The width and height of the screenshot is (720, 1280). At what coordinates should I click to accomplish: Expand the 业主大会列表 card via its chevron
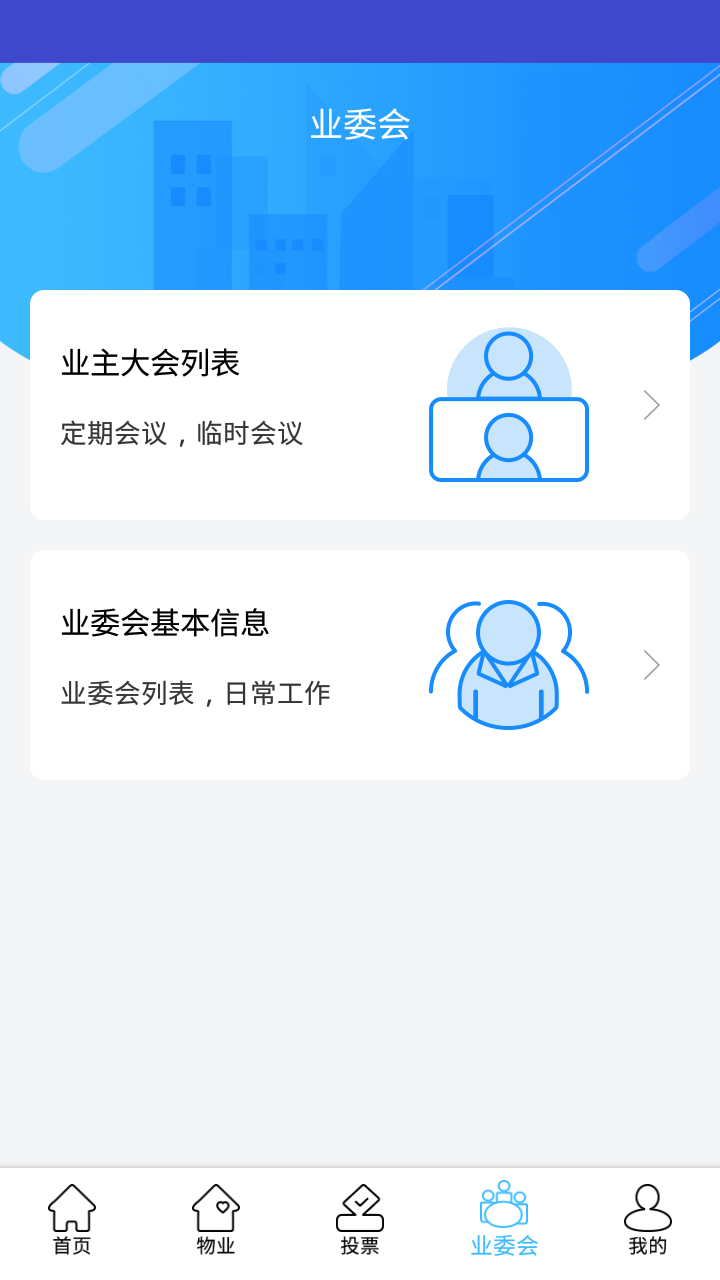[x=651, y=405]
